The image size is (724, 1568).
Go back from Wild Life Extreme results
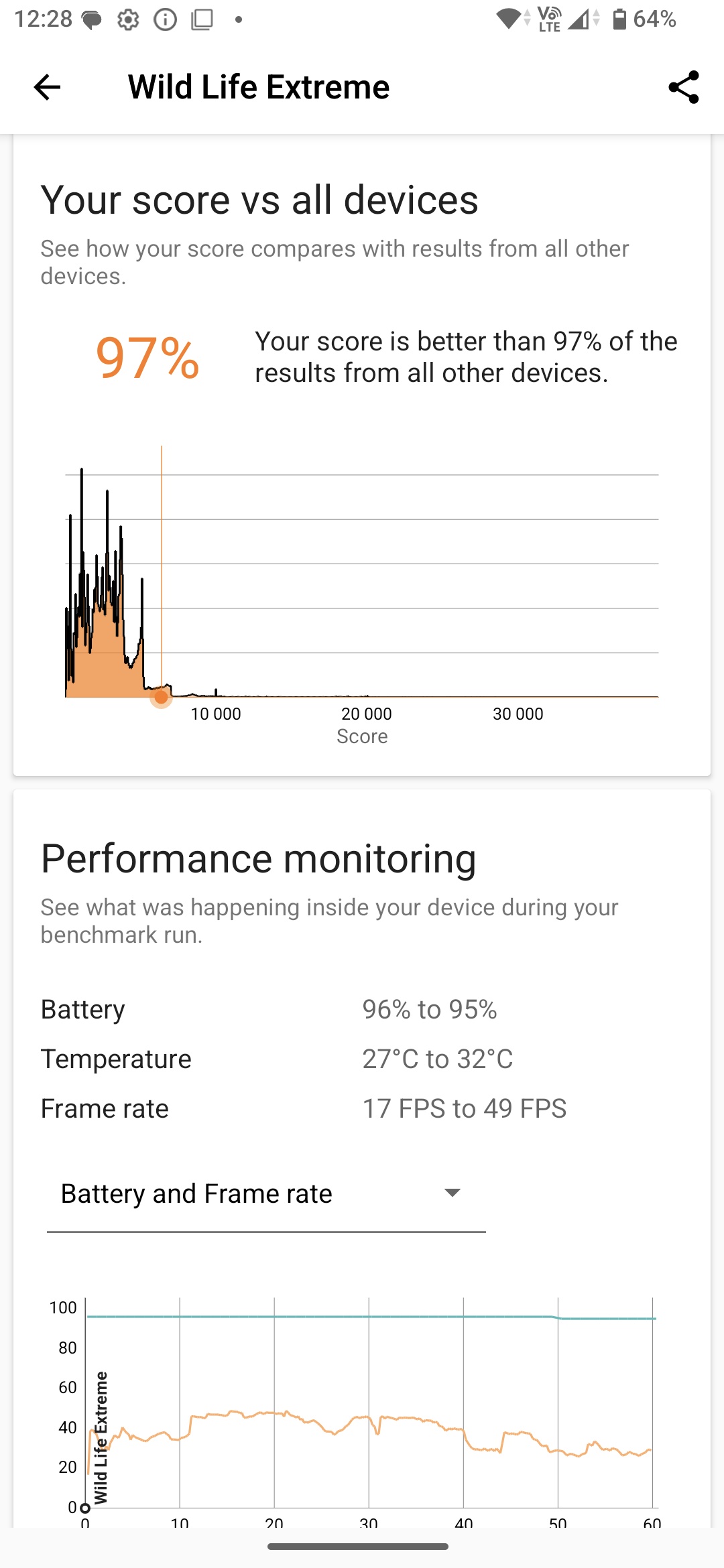click(x=47, y=87)
